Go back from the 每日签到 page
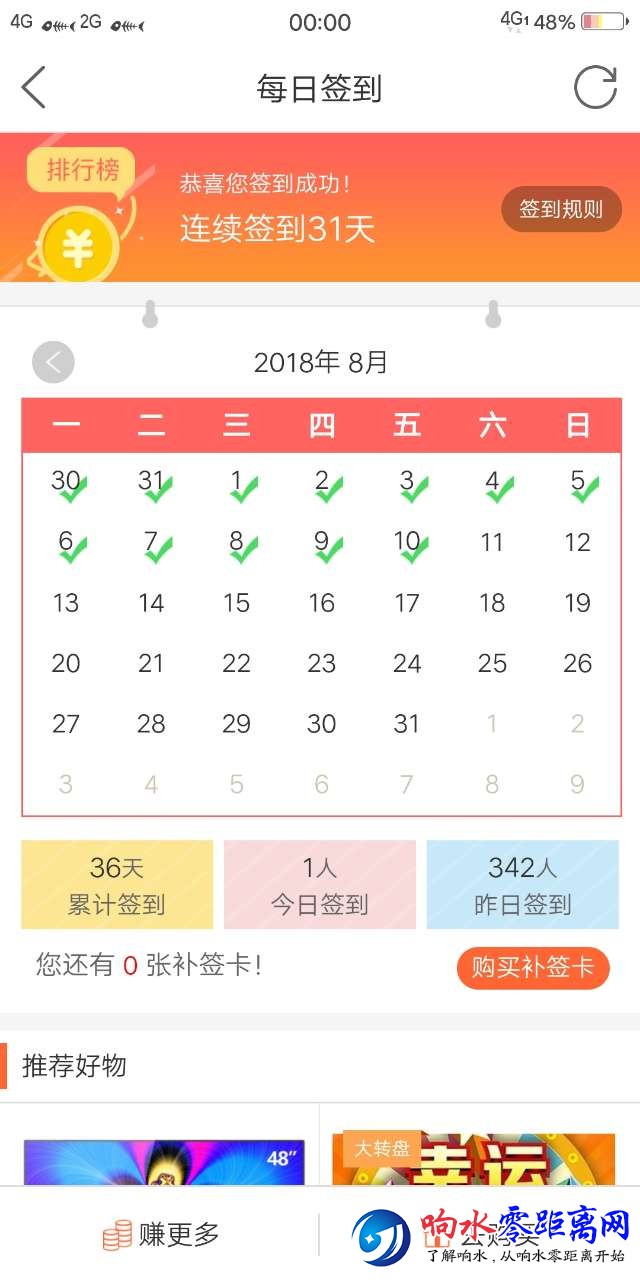Viewport: 640px width, 1280px height. click(34, 88)
